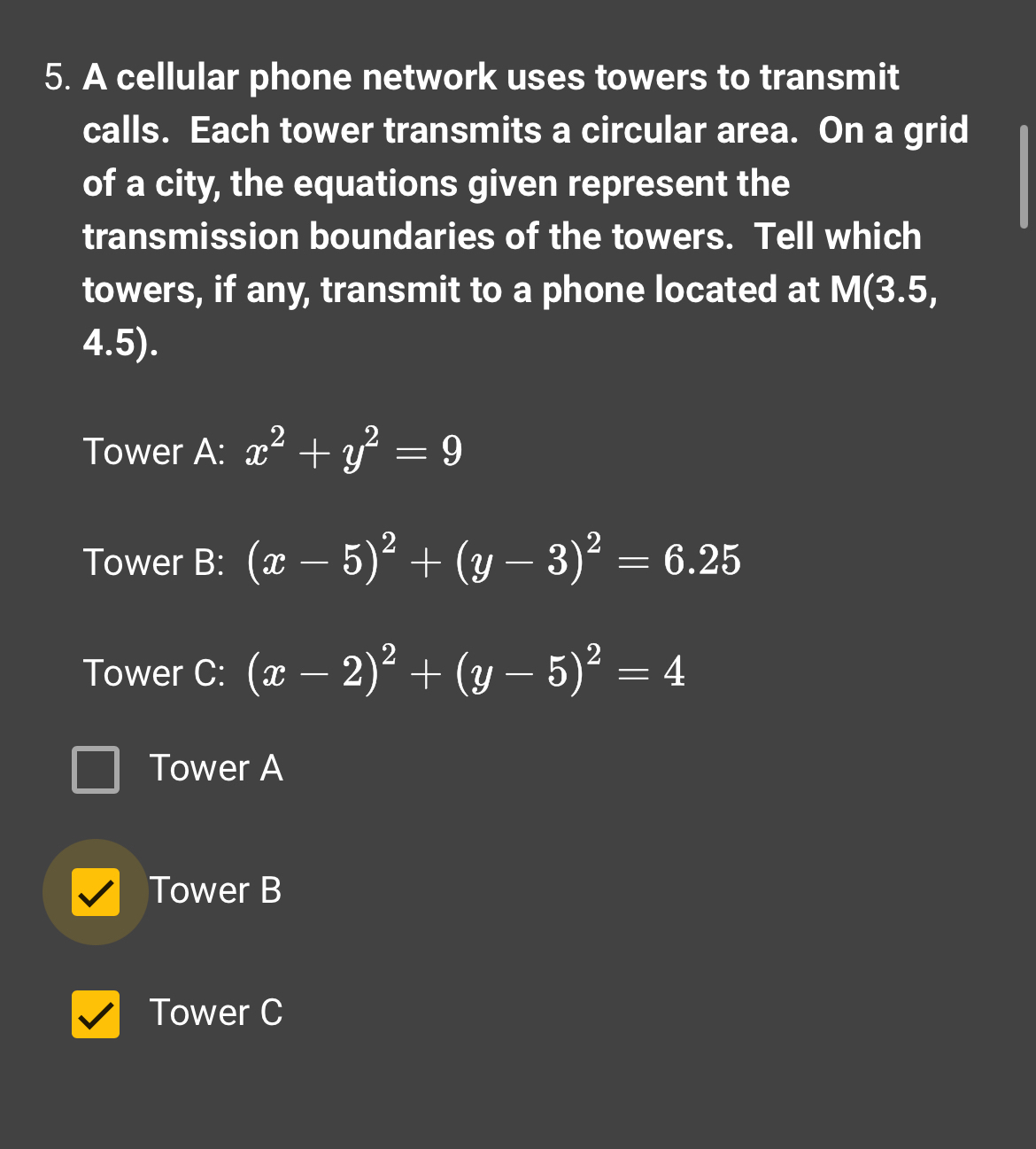This screenshot has height=1149, width=1036.
Task: Click the Tower B answer label
Action: point(215,892)
